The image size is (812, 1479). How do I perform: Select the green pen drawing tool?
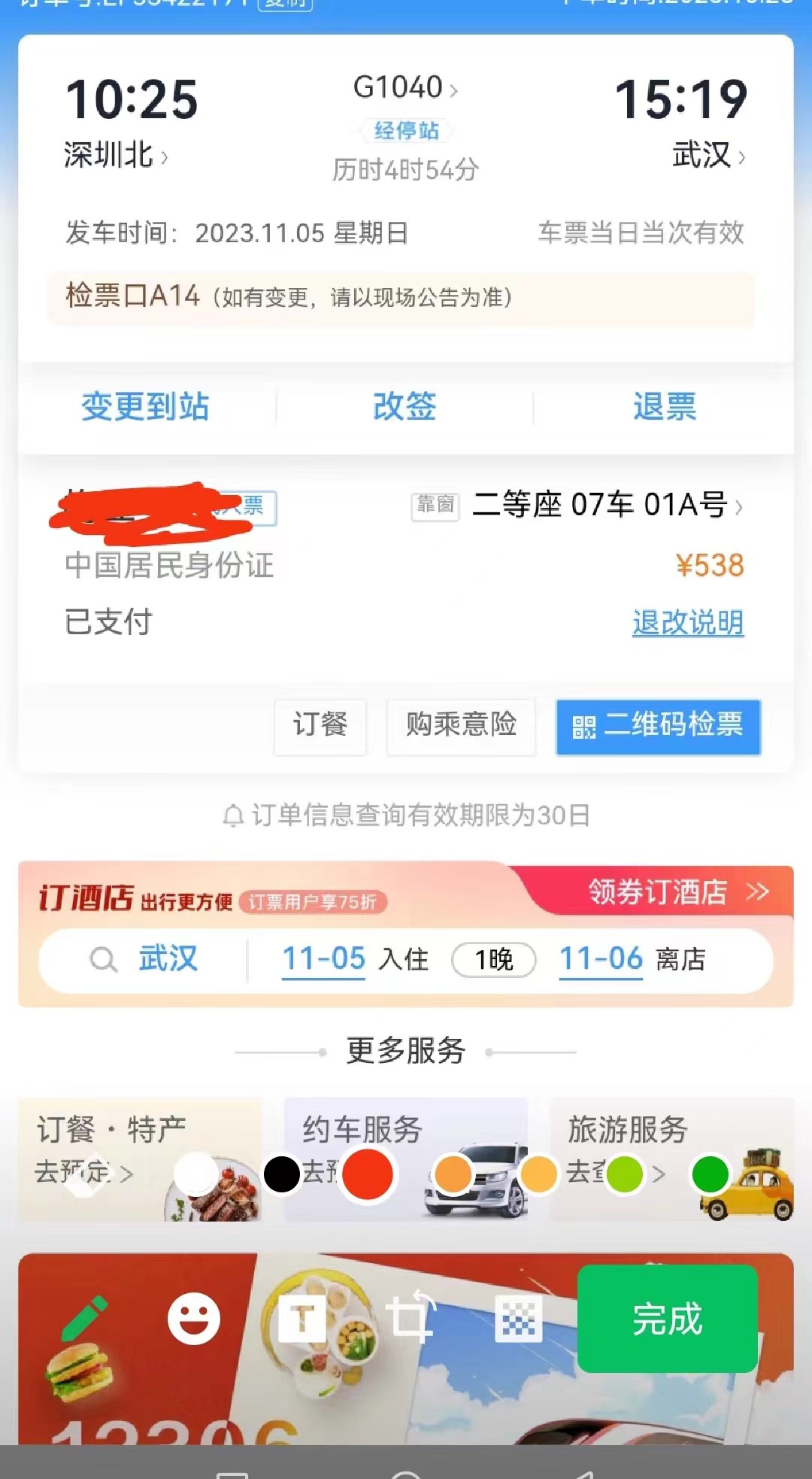pyautogui.click(x=84, y=1319)
